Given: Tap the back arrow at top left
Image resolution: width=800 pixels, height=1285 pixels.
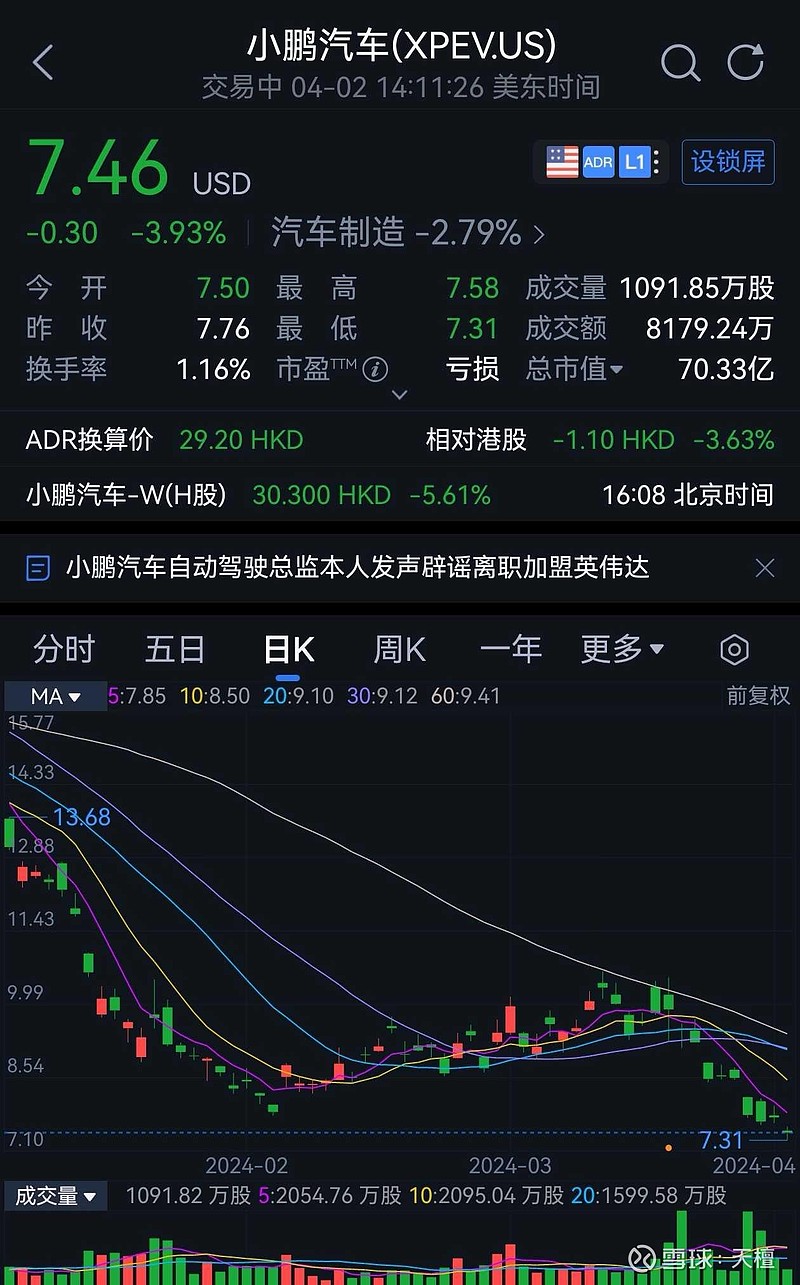Looking at the screenshot, I should [x=42, y=62].
